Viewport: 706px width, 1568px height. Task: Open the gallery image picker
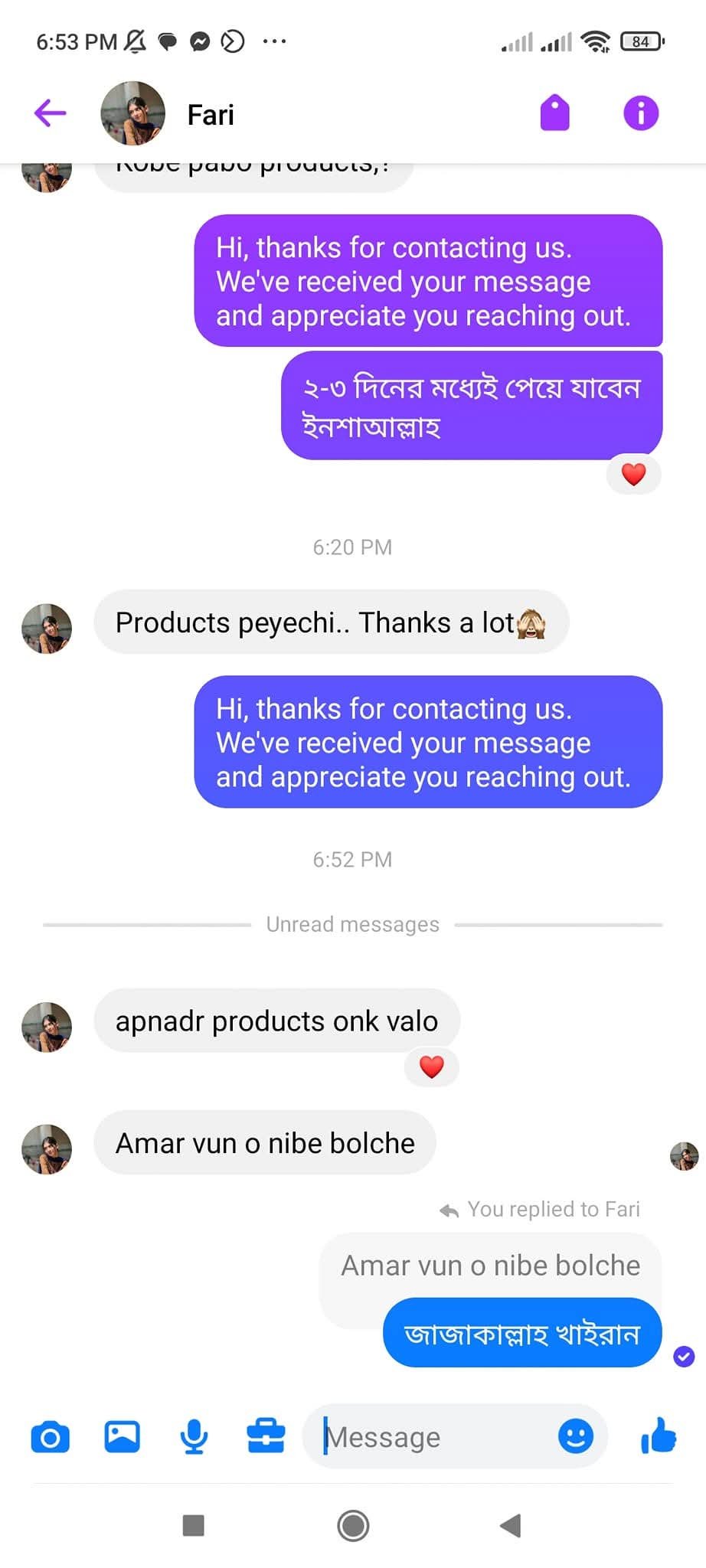[x=123, y=1436]
